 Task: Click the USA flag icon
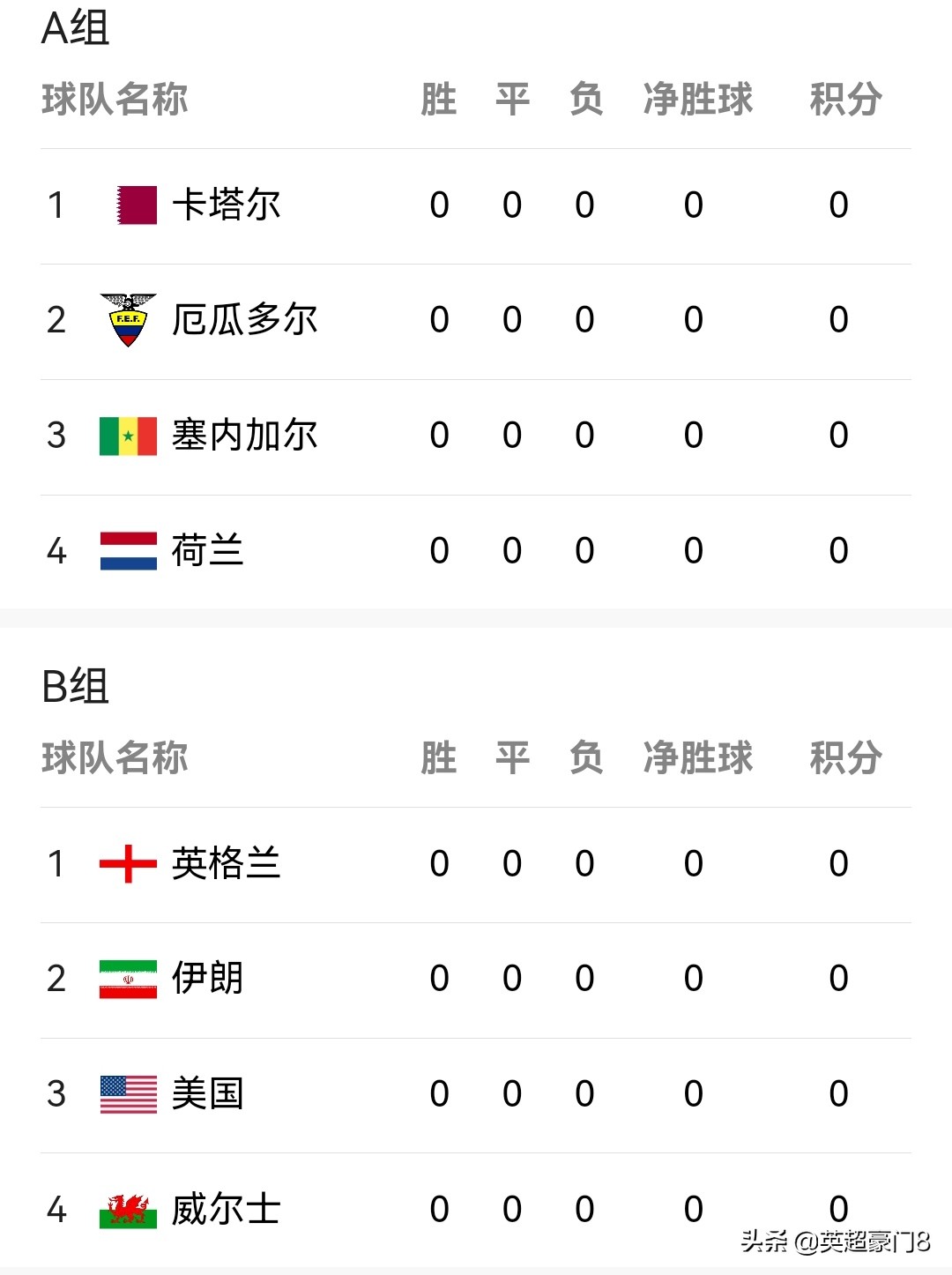click(x=128, y=1093)
